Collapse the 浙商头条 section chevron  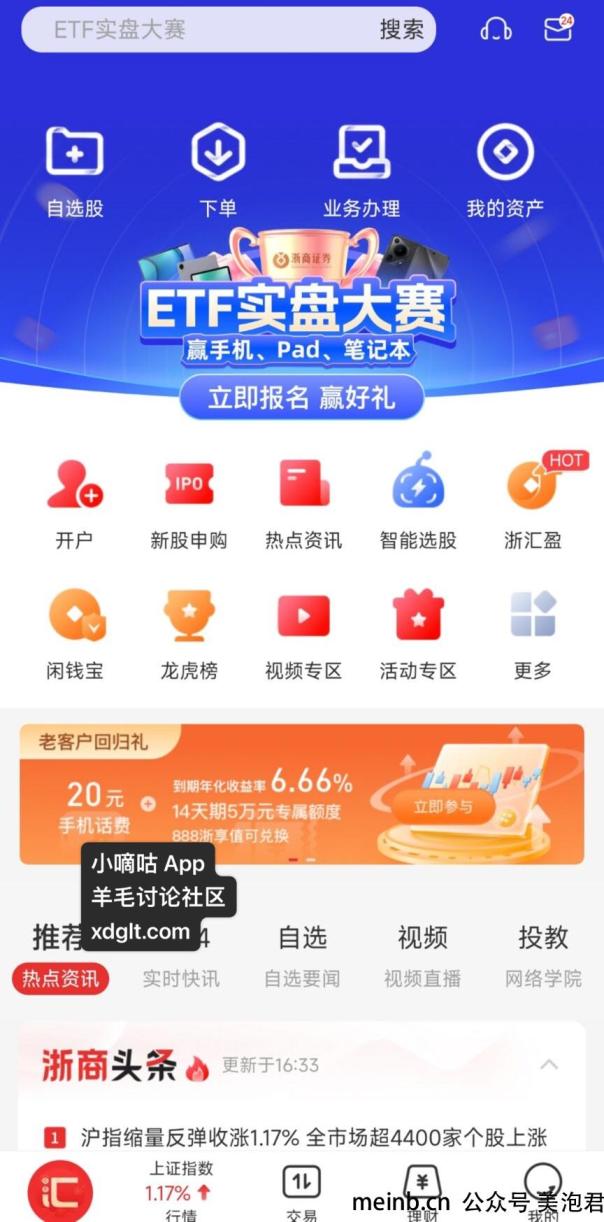coord(549,1065)
